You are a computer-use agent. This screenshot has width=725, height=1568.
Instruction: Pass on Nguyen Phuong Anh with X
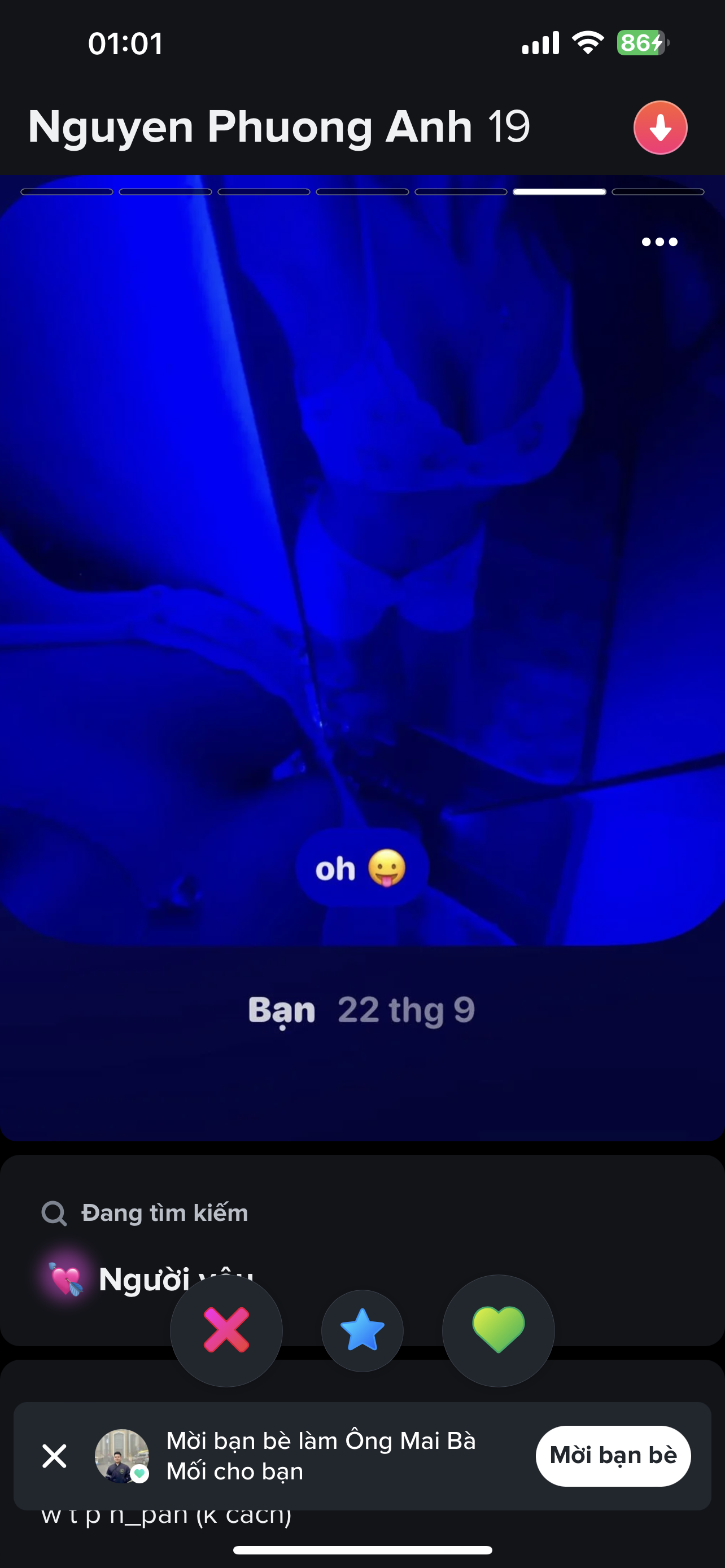coord(226,1330)
